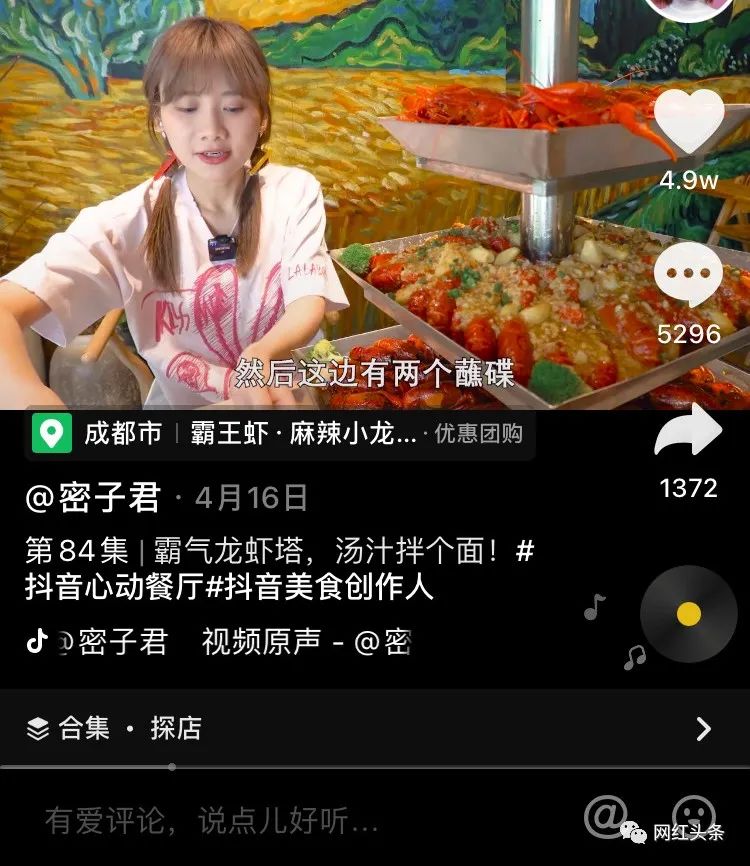Open hashtag 抖音心动餐厅
This screenshot has width=750, height=866.
pyautogui.click(x=110, y=589)
